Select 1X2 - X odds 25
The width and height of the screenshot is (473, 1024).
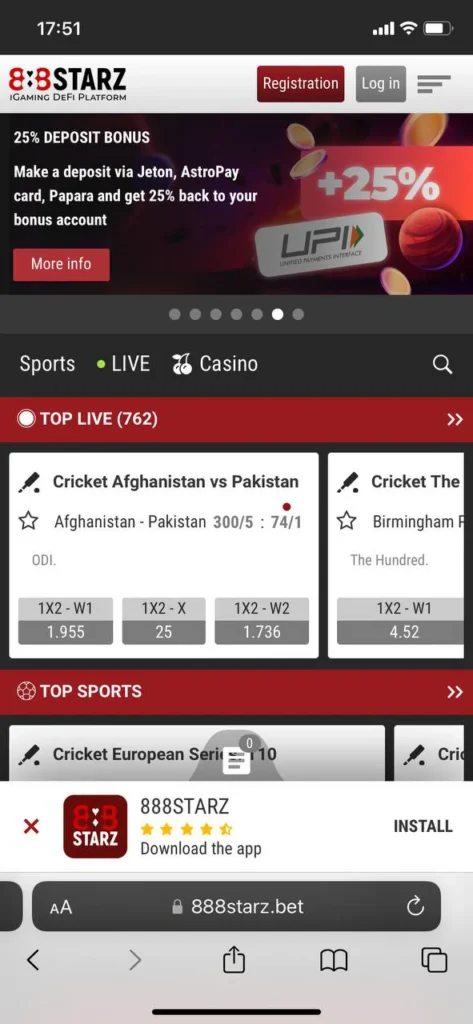(x=164, y=621)
